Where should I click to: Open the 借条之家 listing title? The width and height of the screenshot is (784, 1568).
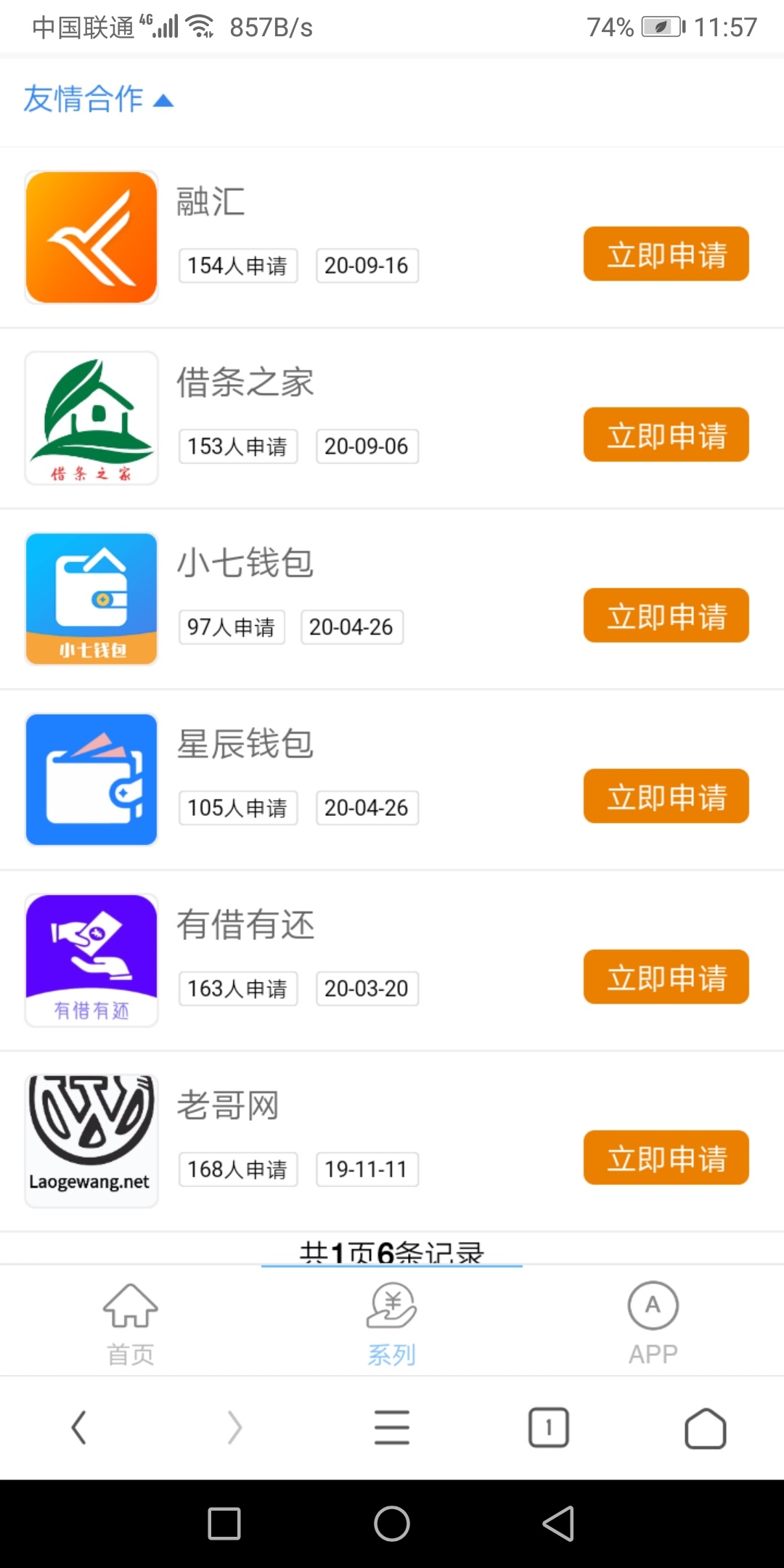[245, 383]
